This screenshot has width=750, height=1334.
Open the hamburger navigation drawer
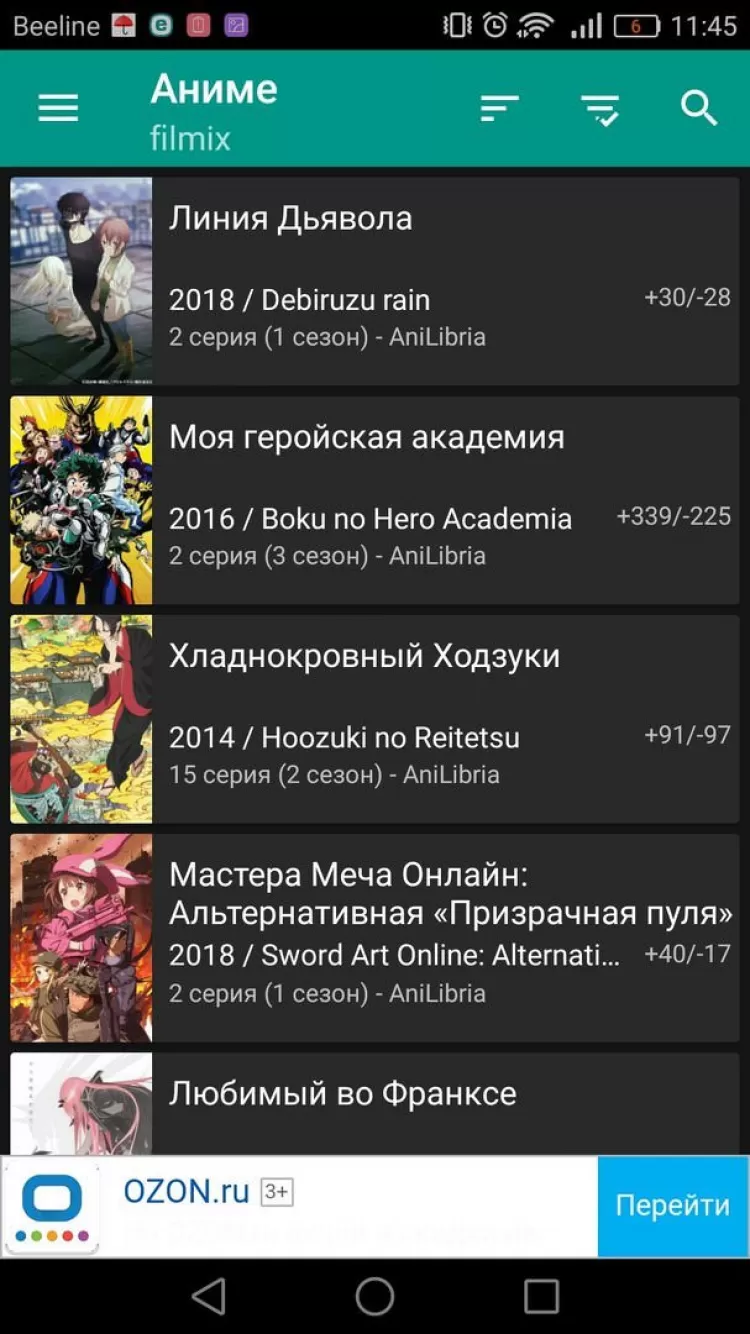(x=58, y=108)
